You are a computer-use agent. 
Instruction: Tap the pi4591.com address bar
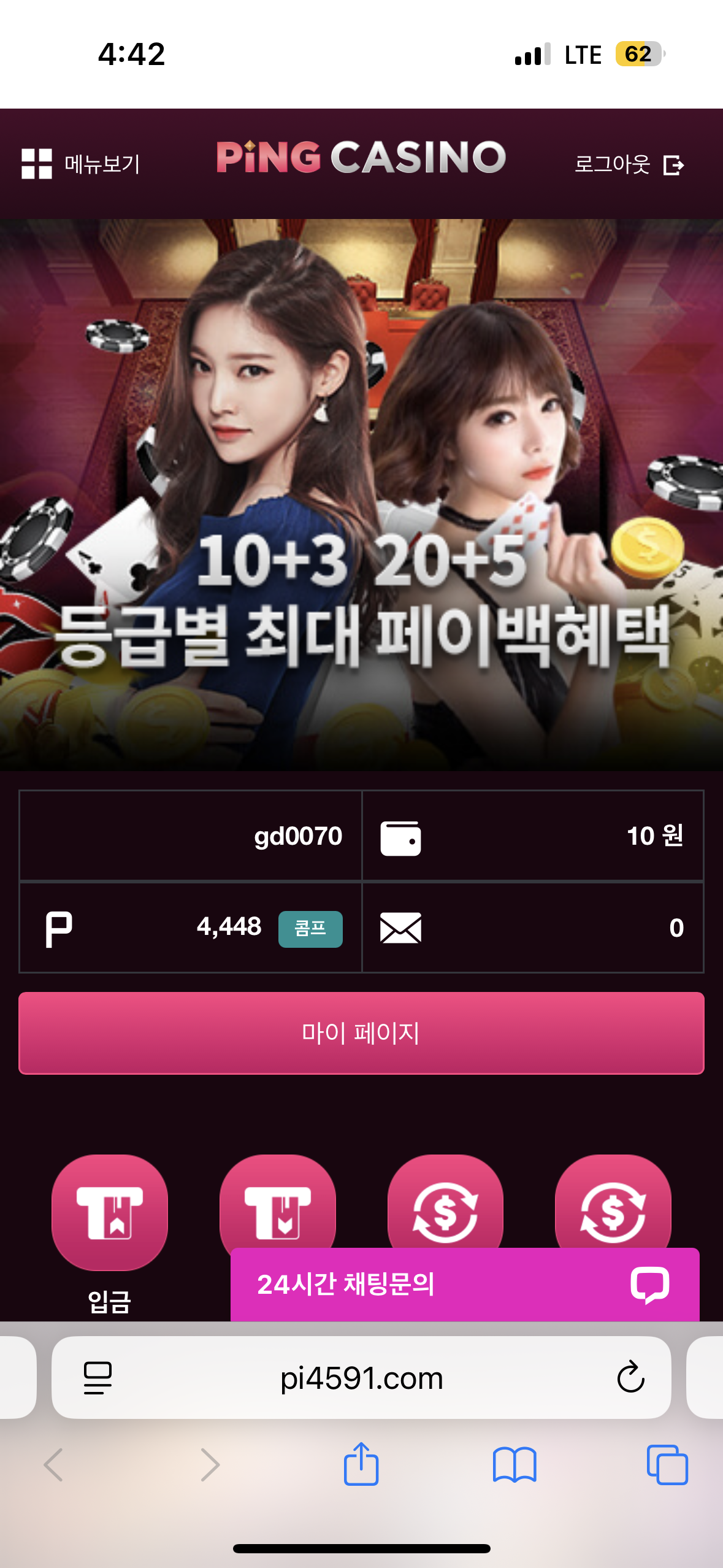click(361, 1378)
